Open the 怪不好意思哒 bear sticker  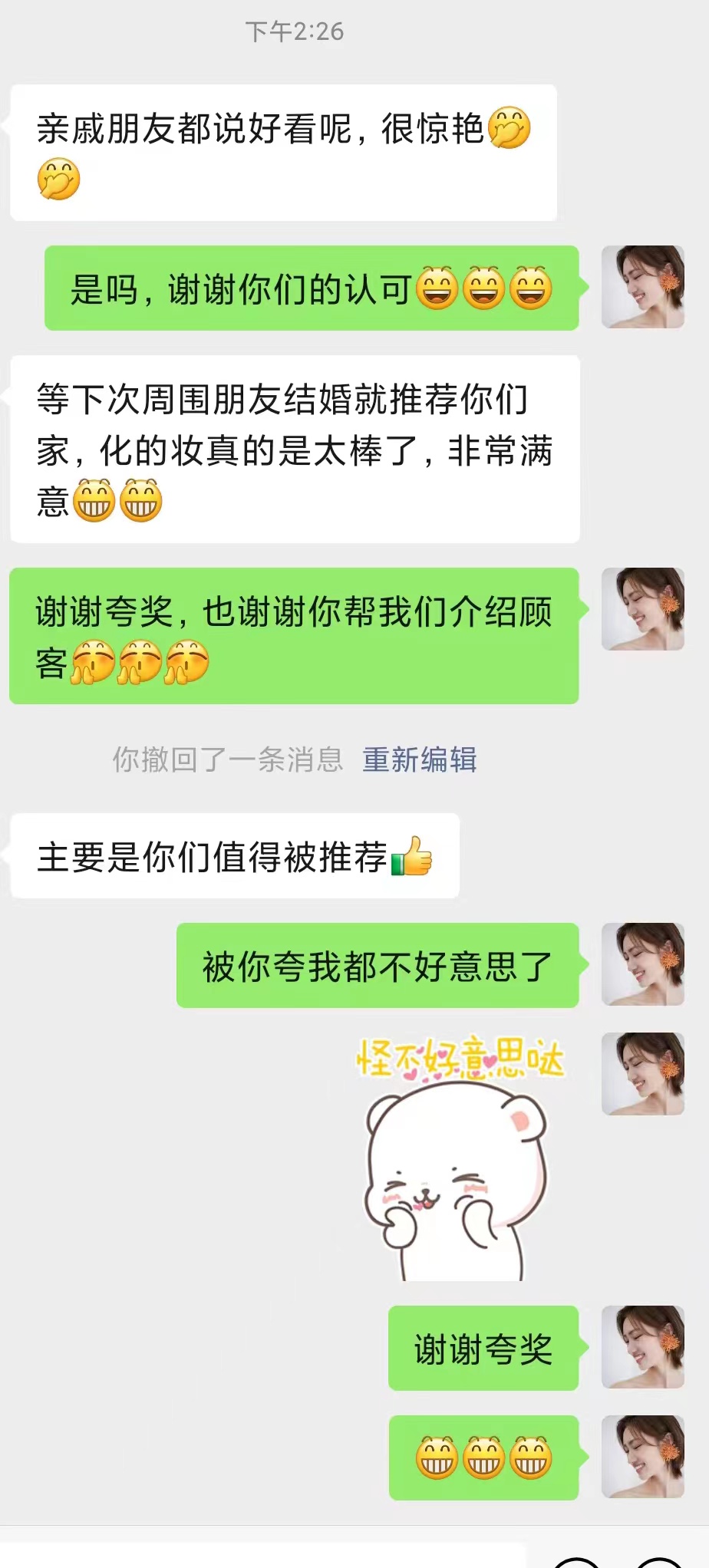(x=460, y=1158)
